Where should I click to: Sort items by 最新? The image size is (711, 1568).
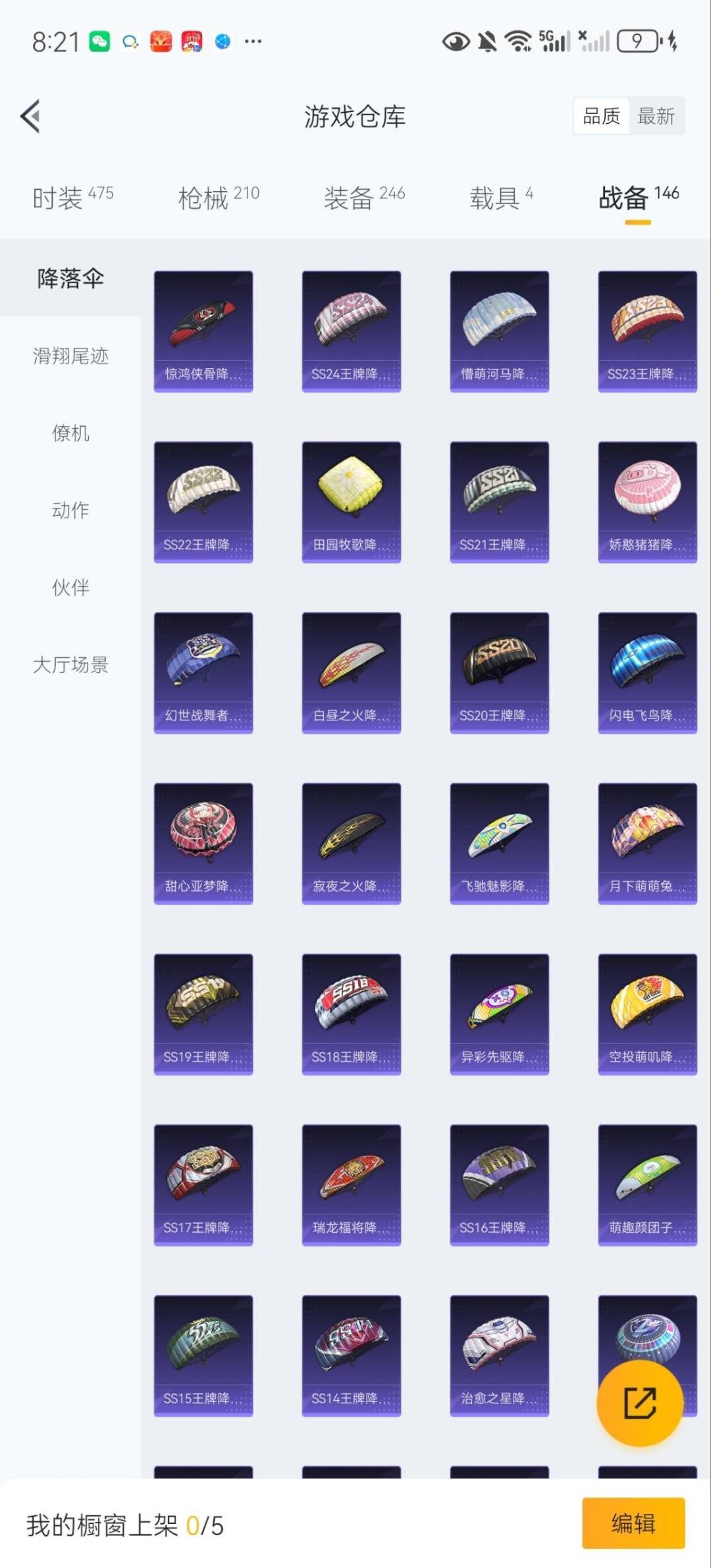pos(656,117)
